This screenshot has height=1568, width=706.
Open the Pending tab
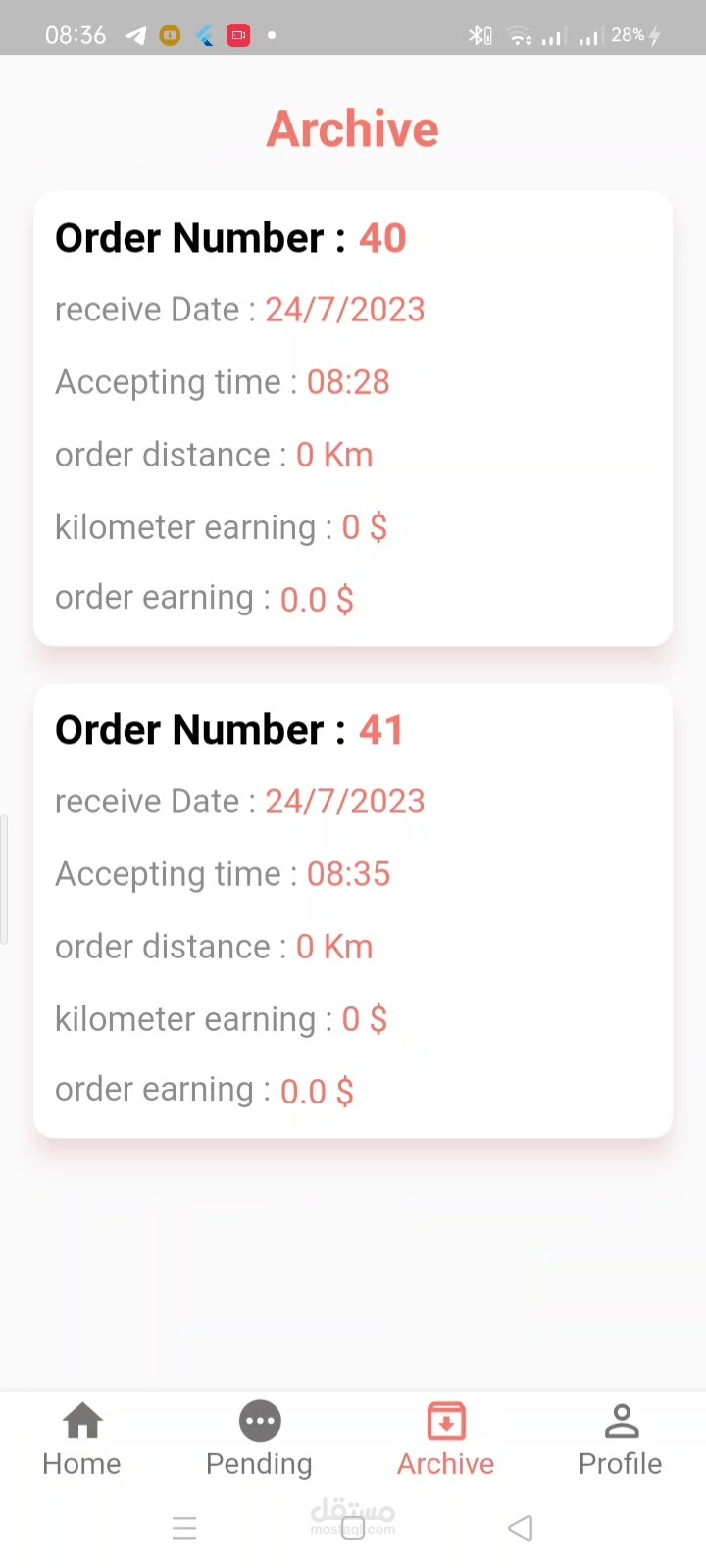[259, 1439]
